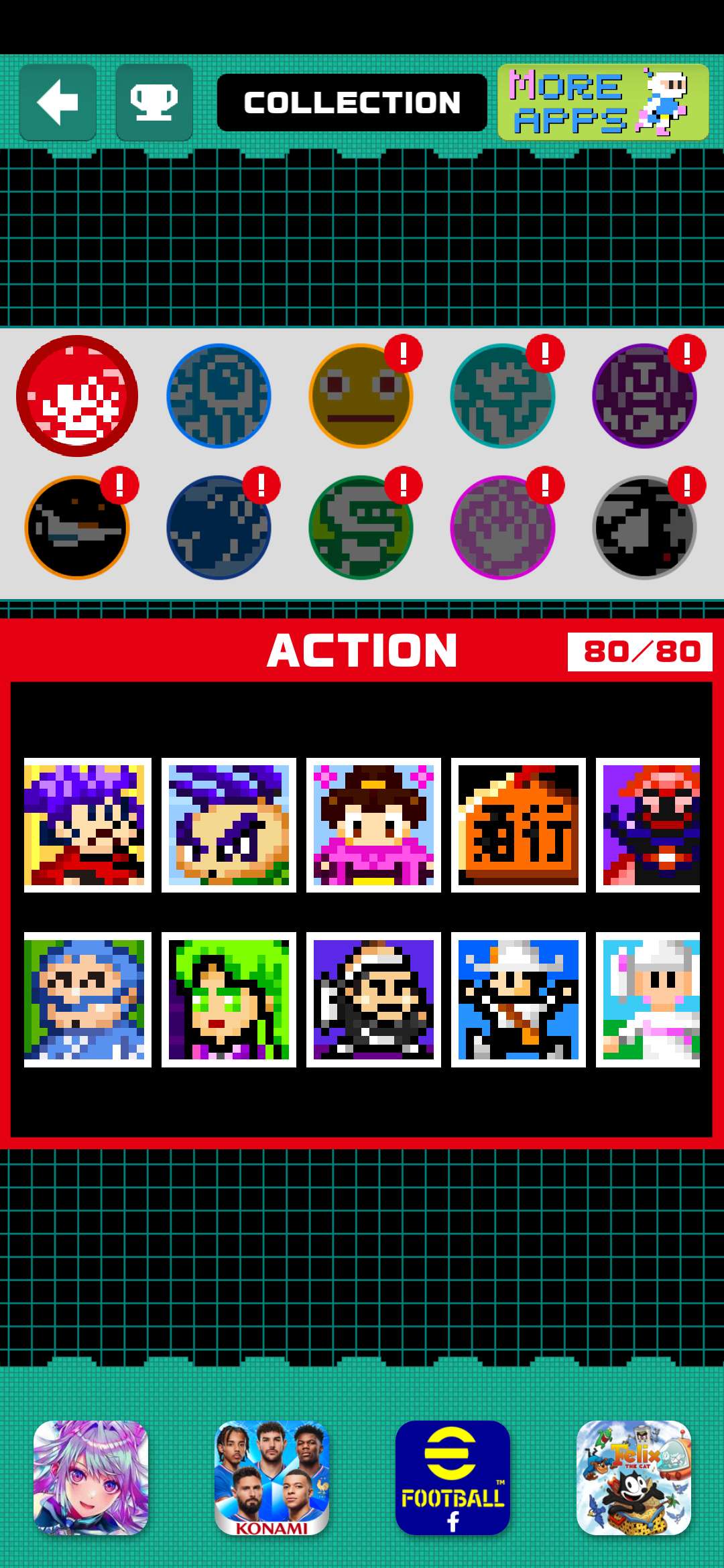View the girl in pink kimono tile
The image size is (724, 1568).
point(373,825)
